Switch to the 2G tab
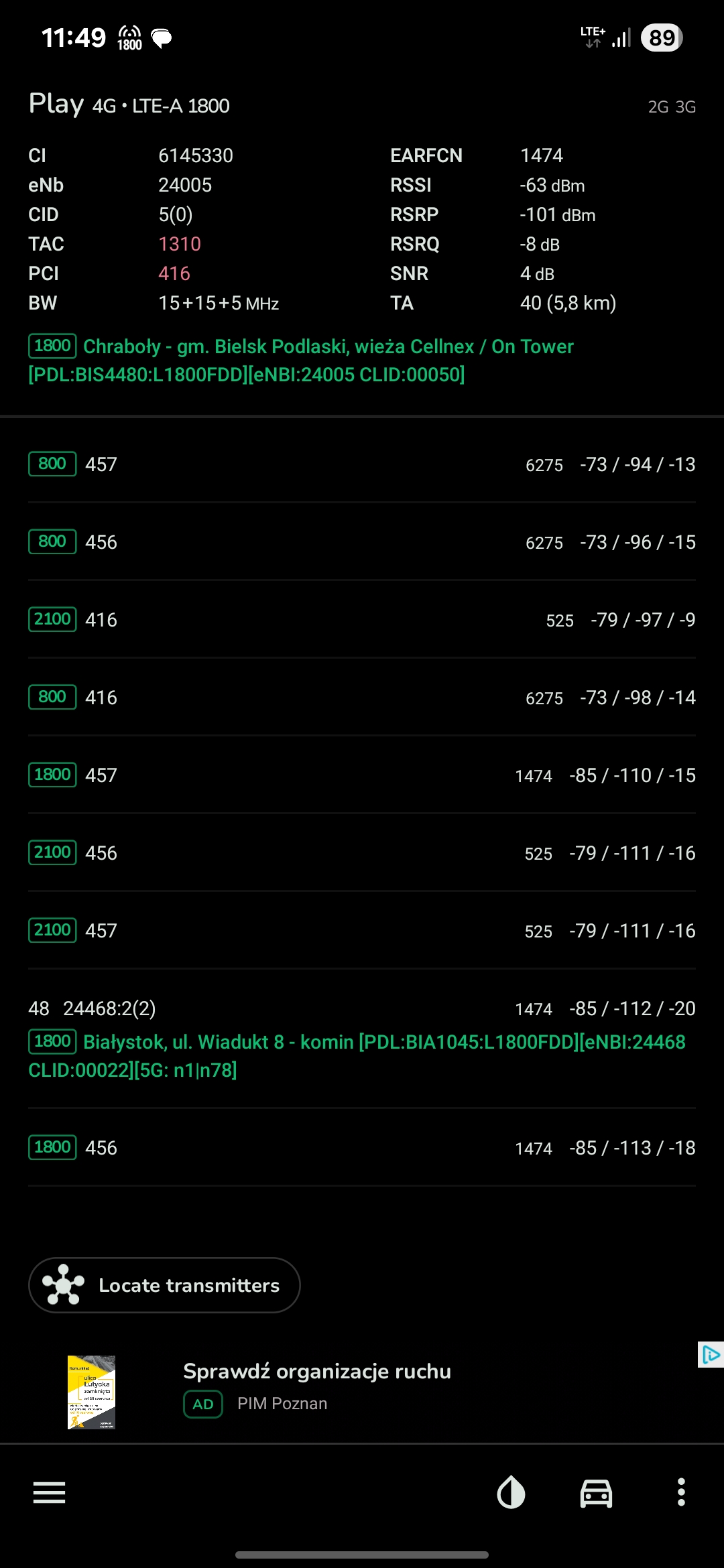Screen dimensions: 724x1568 (658, 107)
